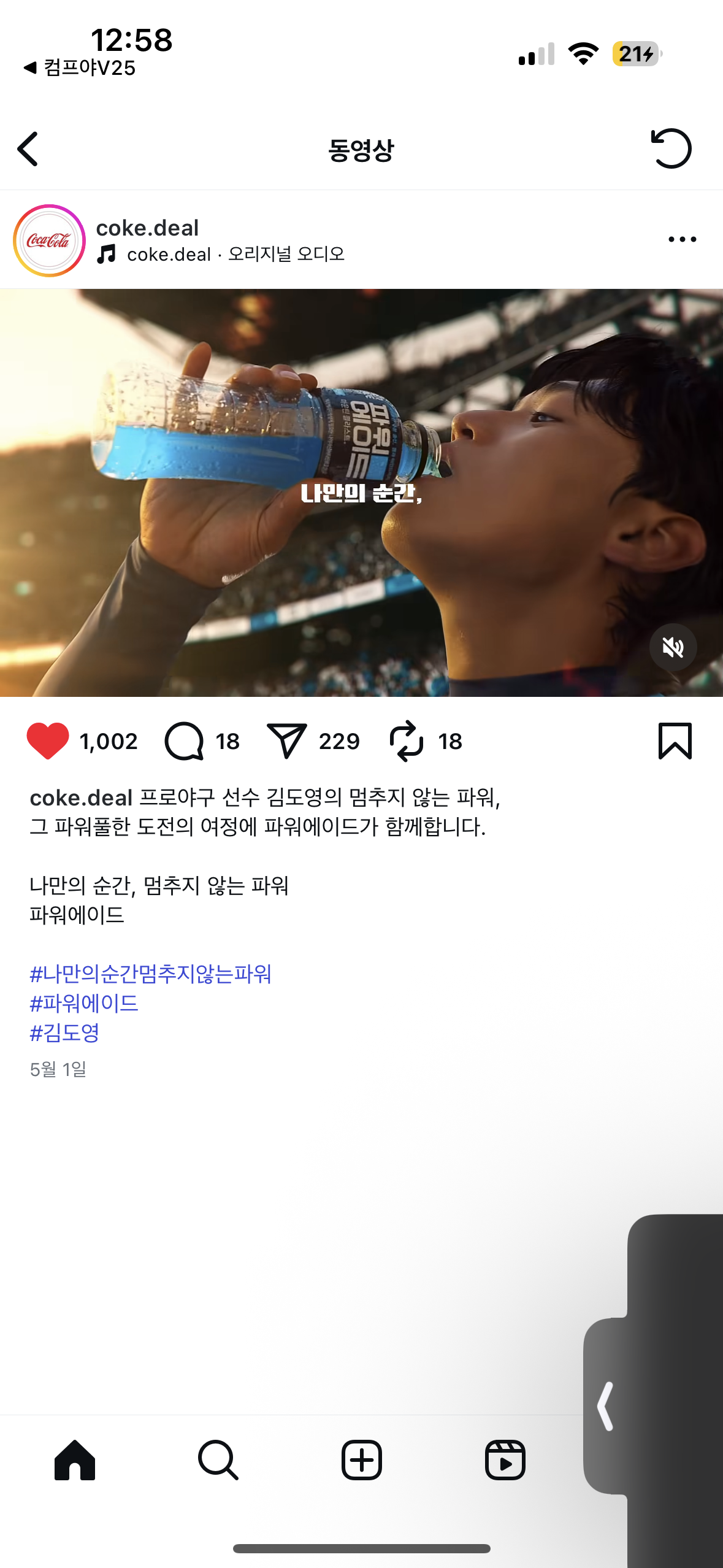Tap the refresh icon in header
Screen dimensions: 723x1568
670,148
